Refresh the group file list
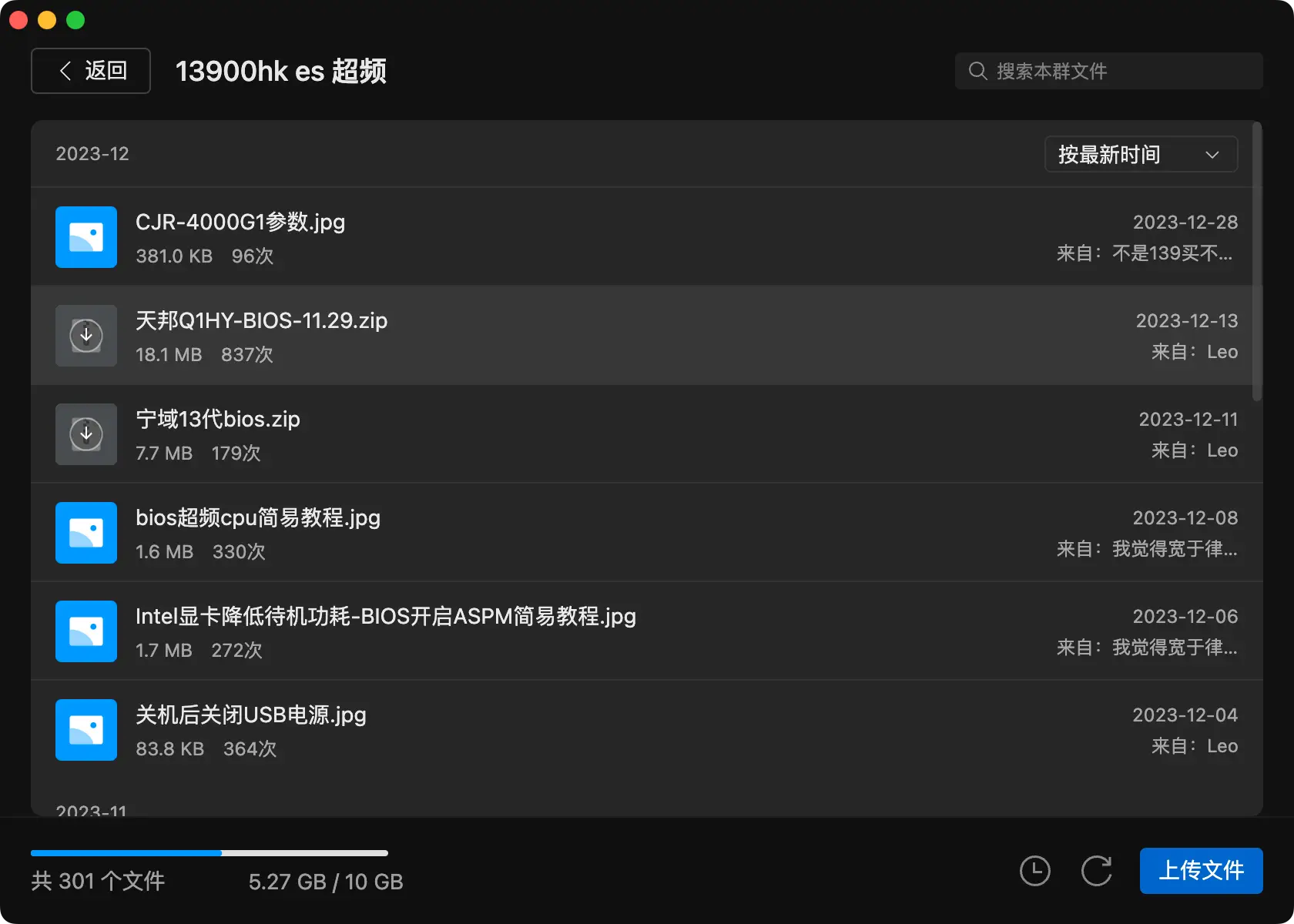1294x924 pixels. coord(1096,871)
